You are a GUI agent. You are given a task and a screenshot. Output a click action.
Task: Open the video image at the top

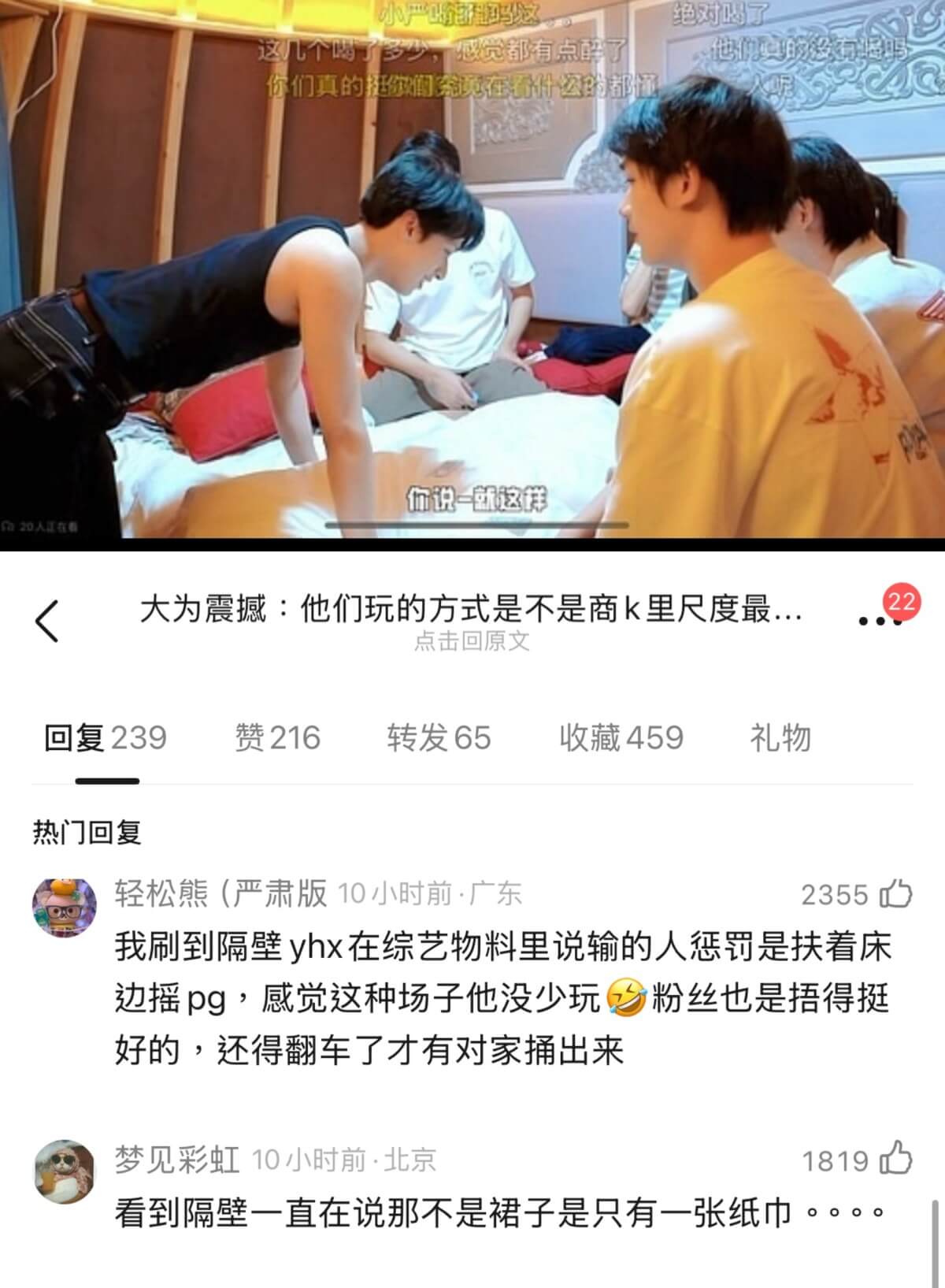(x=472, y=268)
